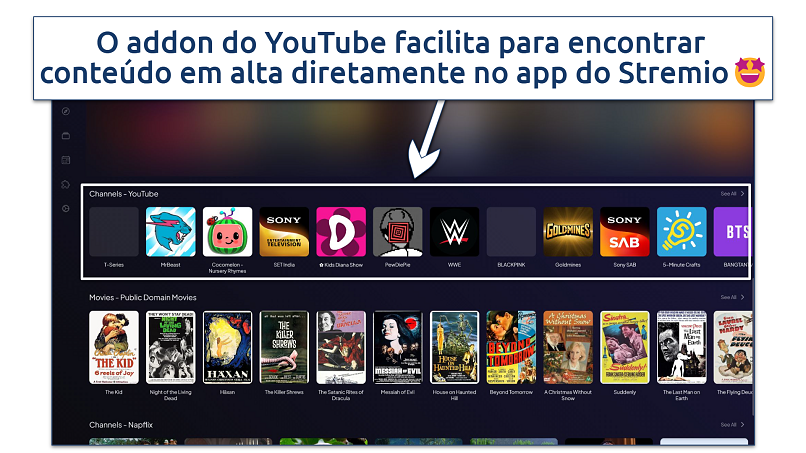Open settings gear in the sidebar
The height and width of the screenshot is (453, 806).
click(66, 208)
